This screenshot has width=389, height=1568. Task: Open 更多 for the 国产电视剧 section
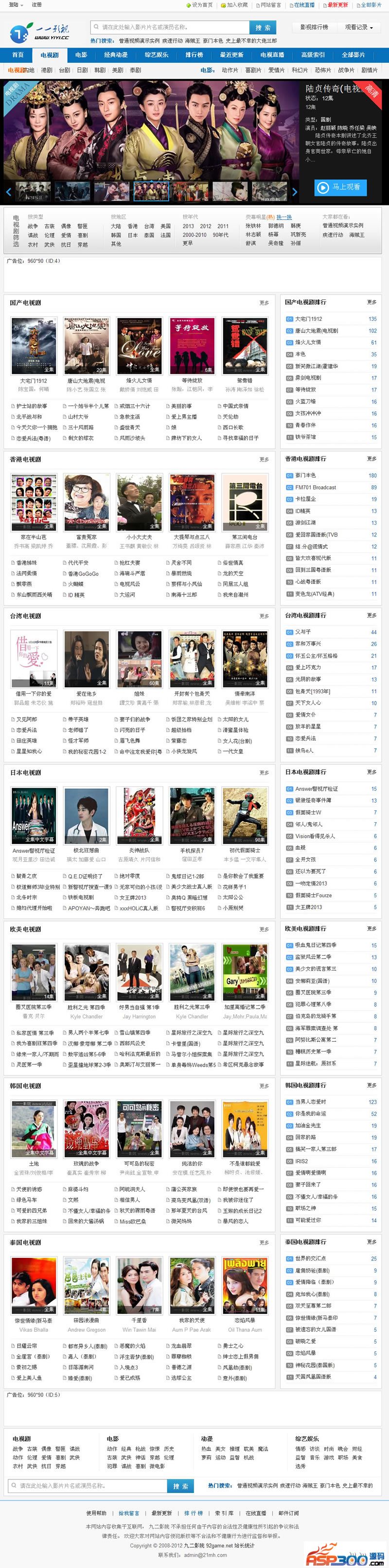[264, 302]
